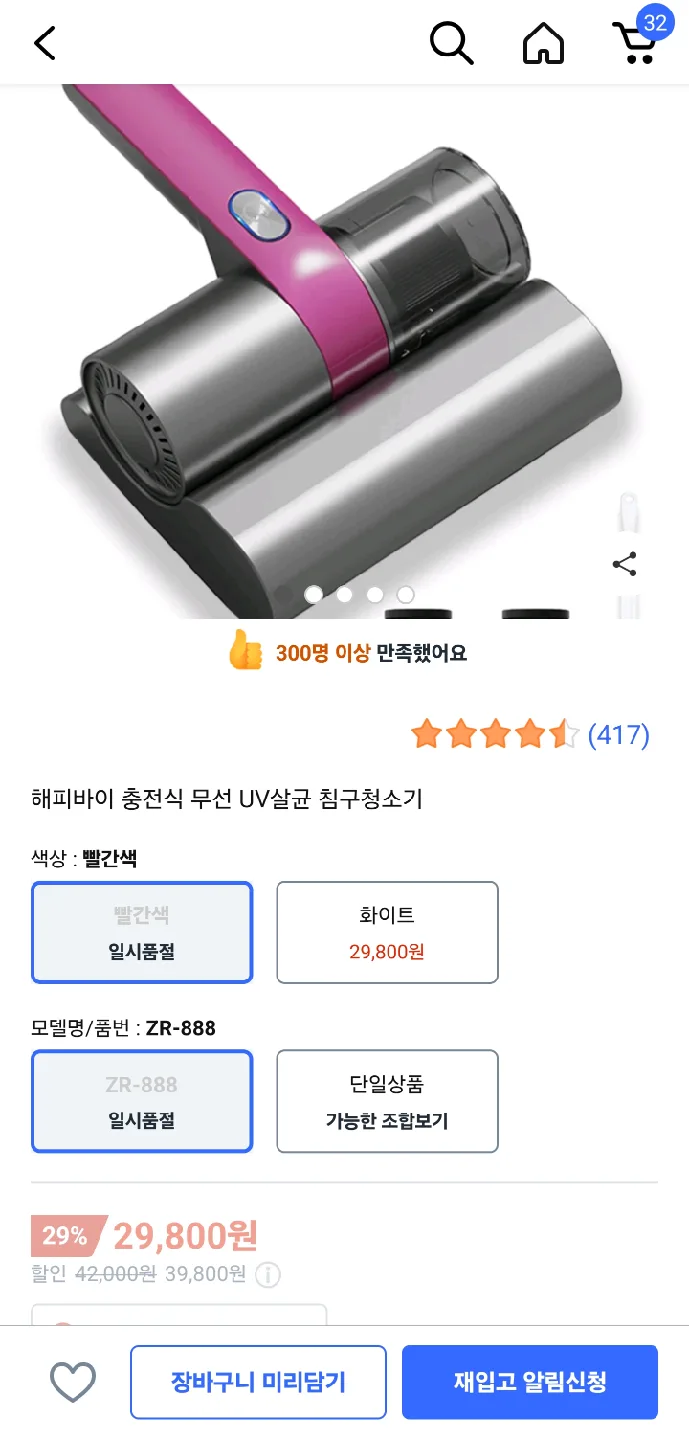Open the shopping cart

(636, 42)
